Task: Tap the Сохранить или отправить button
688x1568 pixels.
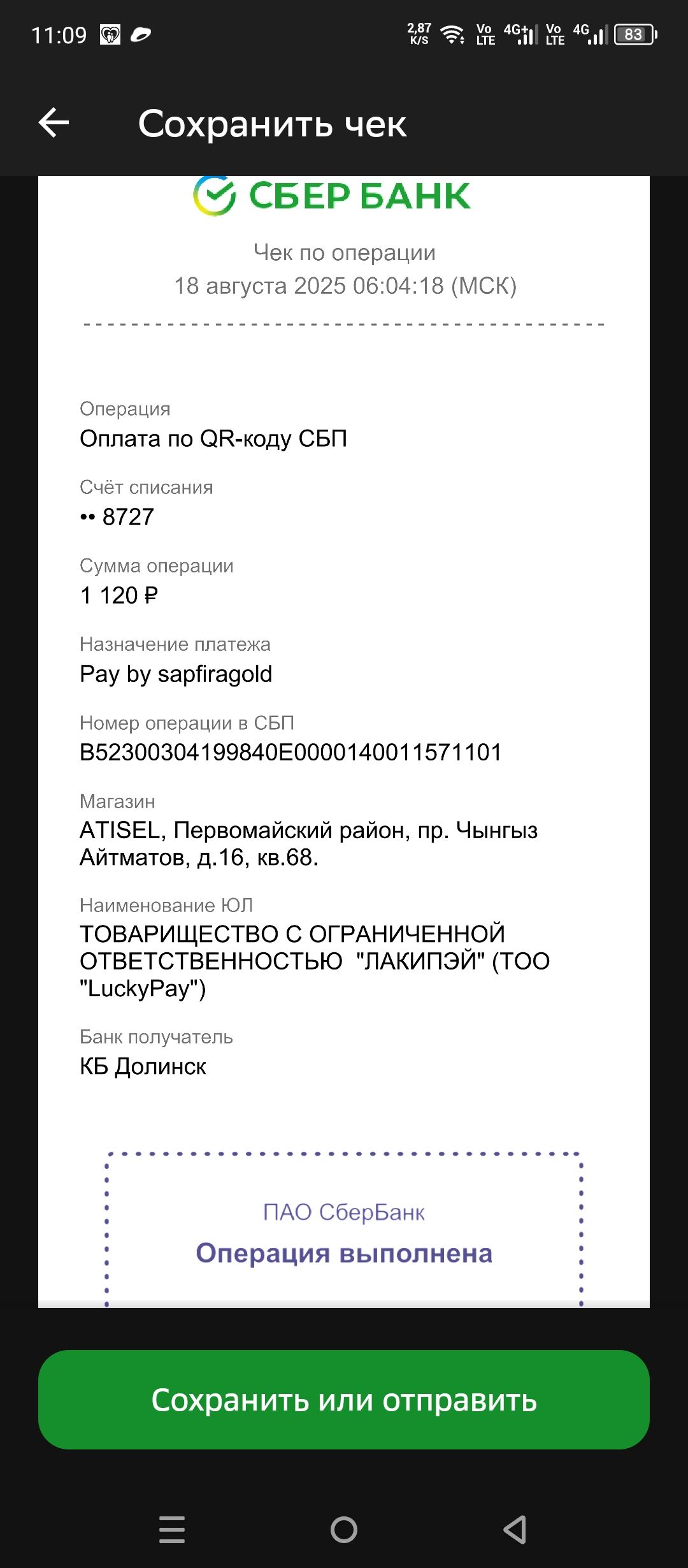Action: point(344,1400)
